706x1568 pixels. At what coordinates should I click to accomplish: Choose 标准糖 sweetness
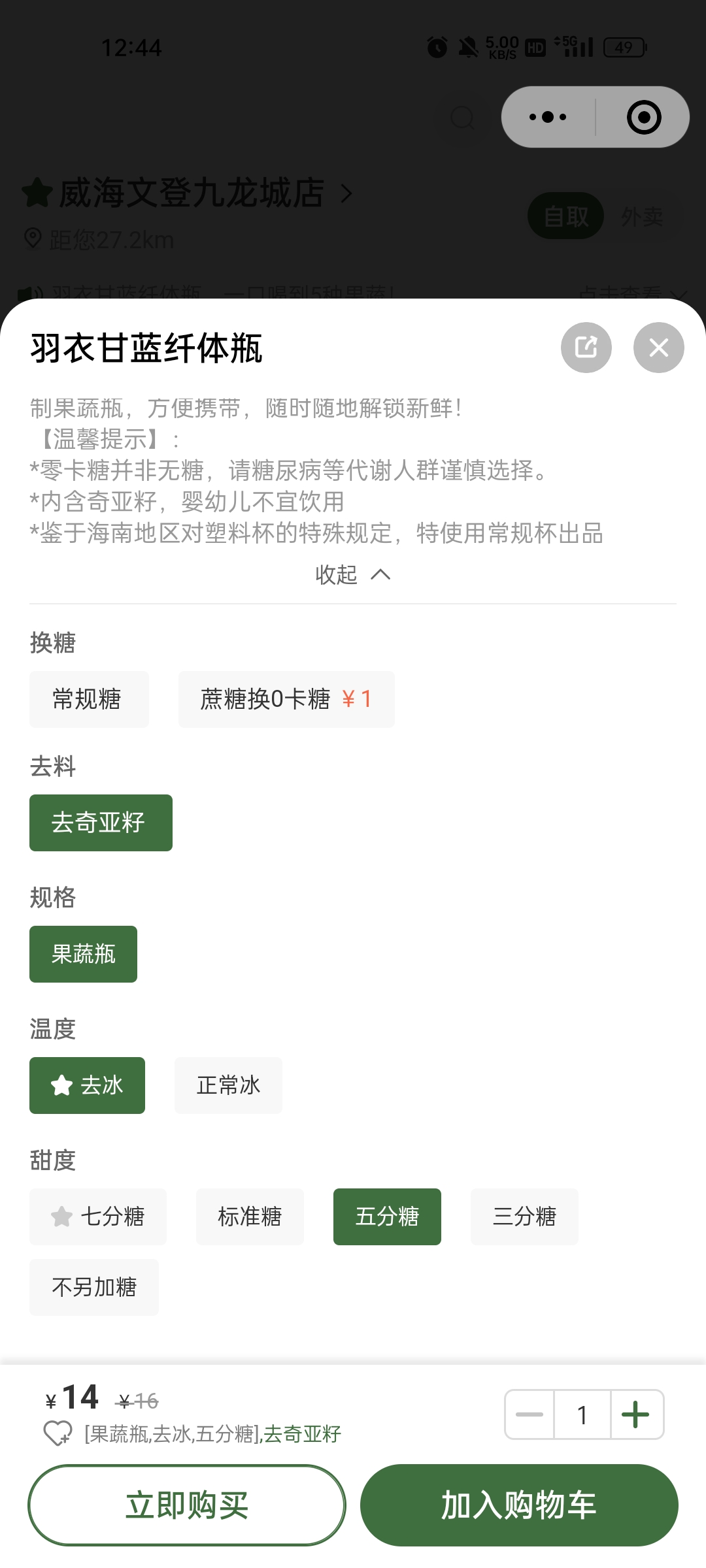(250, 1217)
